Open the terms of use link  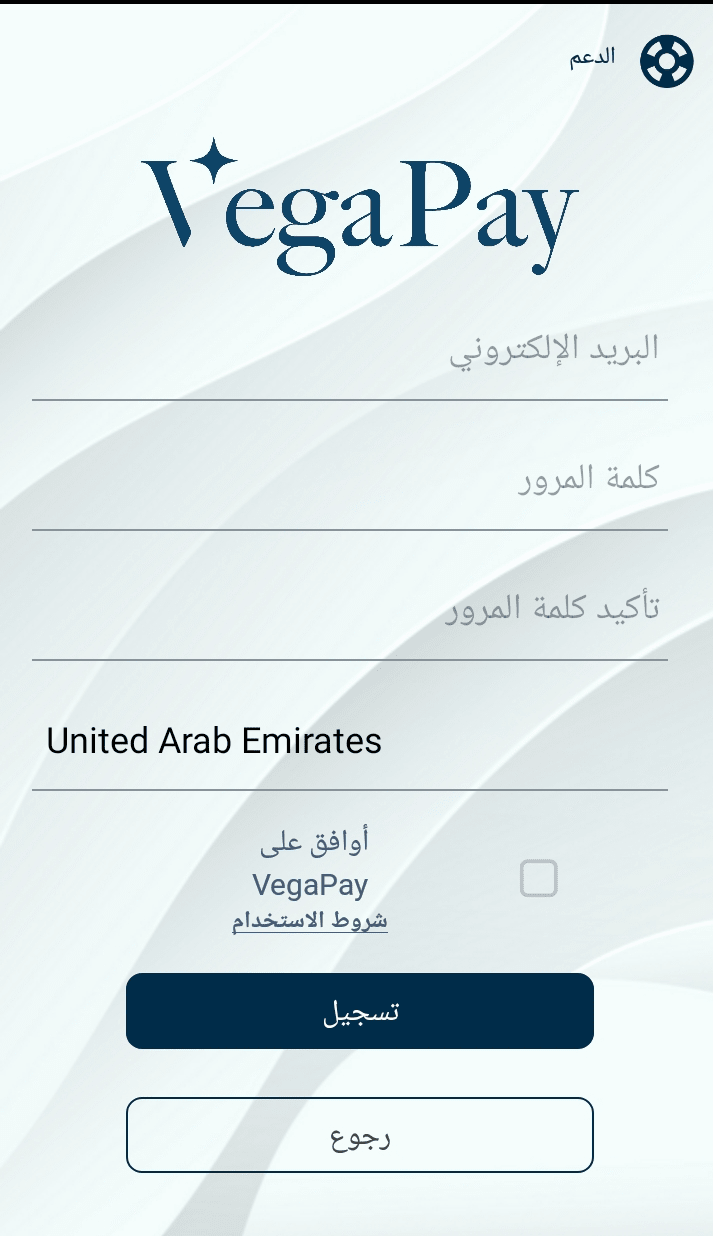(310, 921)
